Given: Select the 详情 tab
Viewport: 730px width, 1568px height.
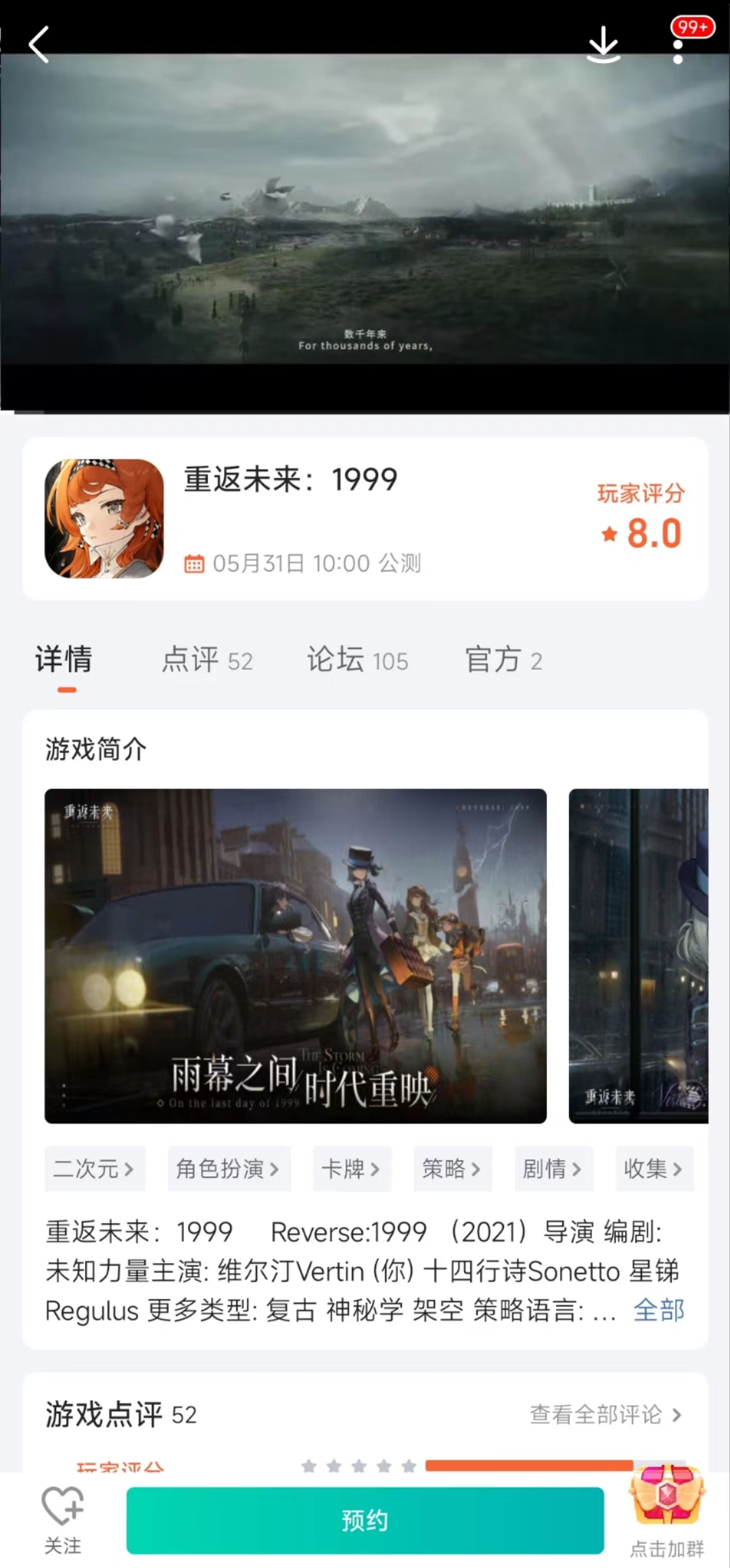Looking at the screenshot, I should coord(64,660).
